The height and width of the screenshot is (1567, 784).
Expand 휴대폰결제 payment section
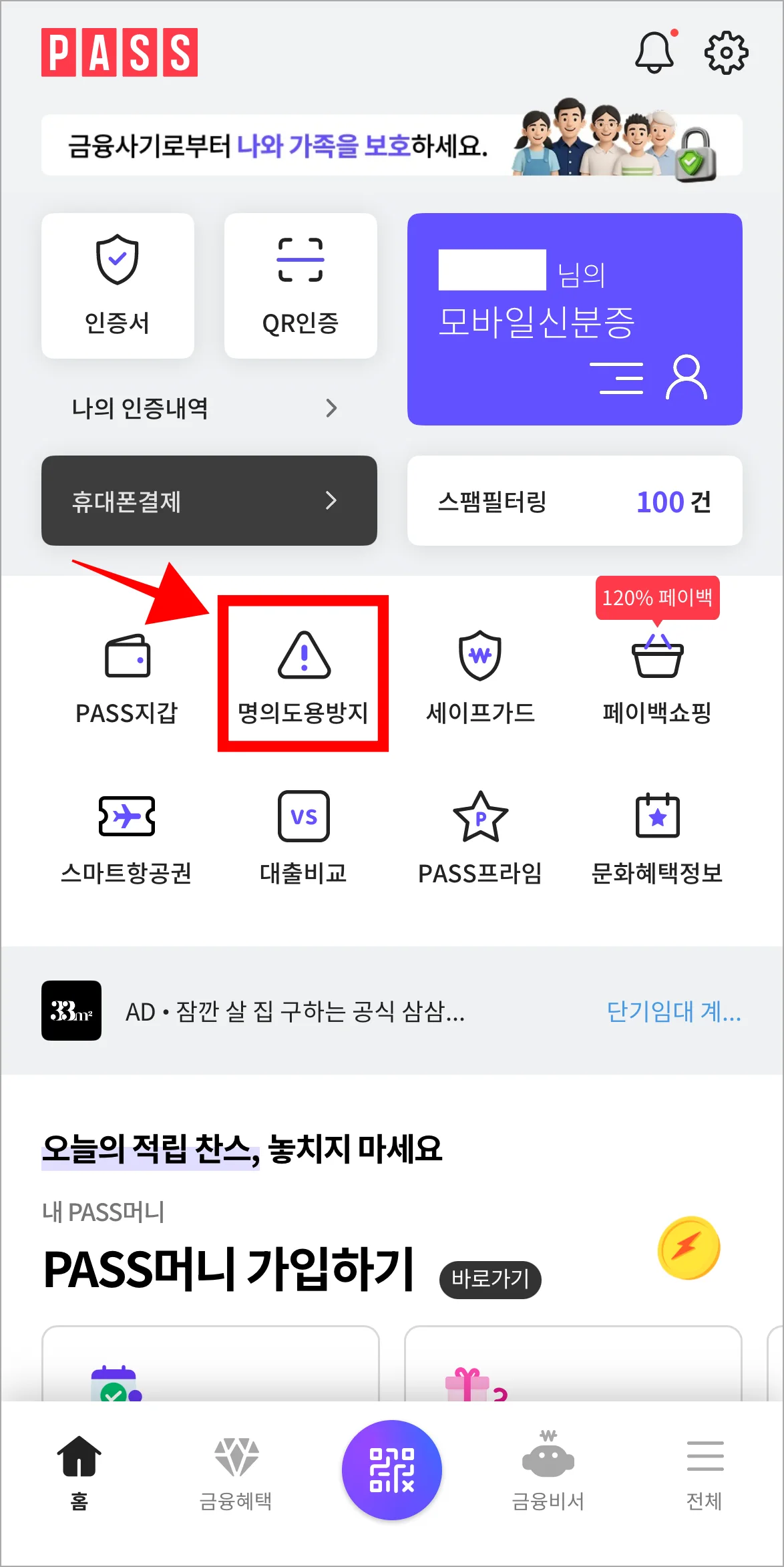click(x=209, y=501)
